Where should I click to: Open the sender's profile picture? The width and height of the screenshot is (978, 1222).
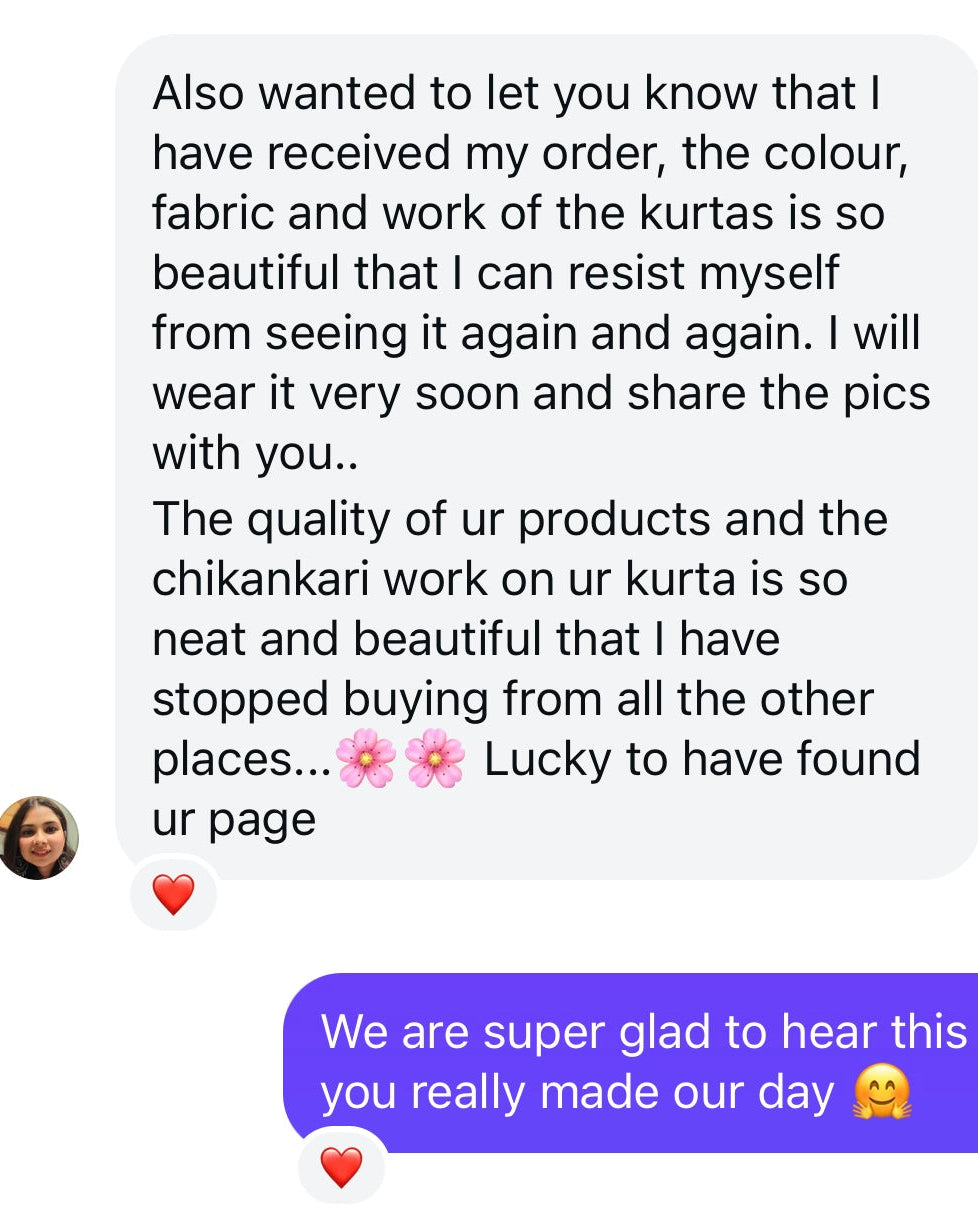(x=38, y=838)
